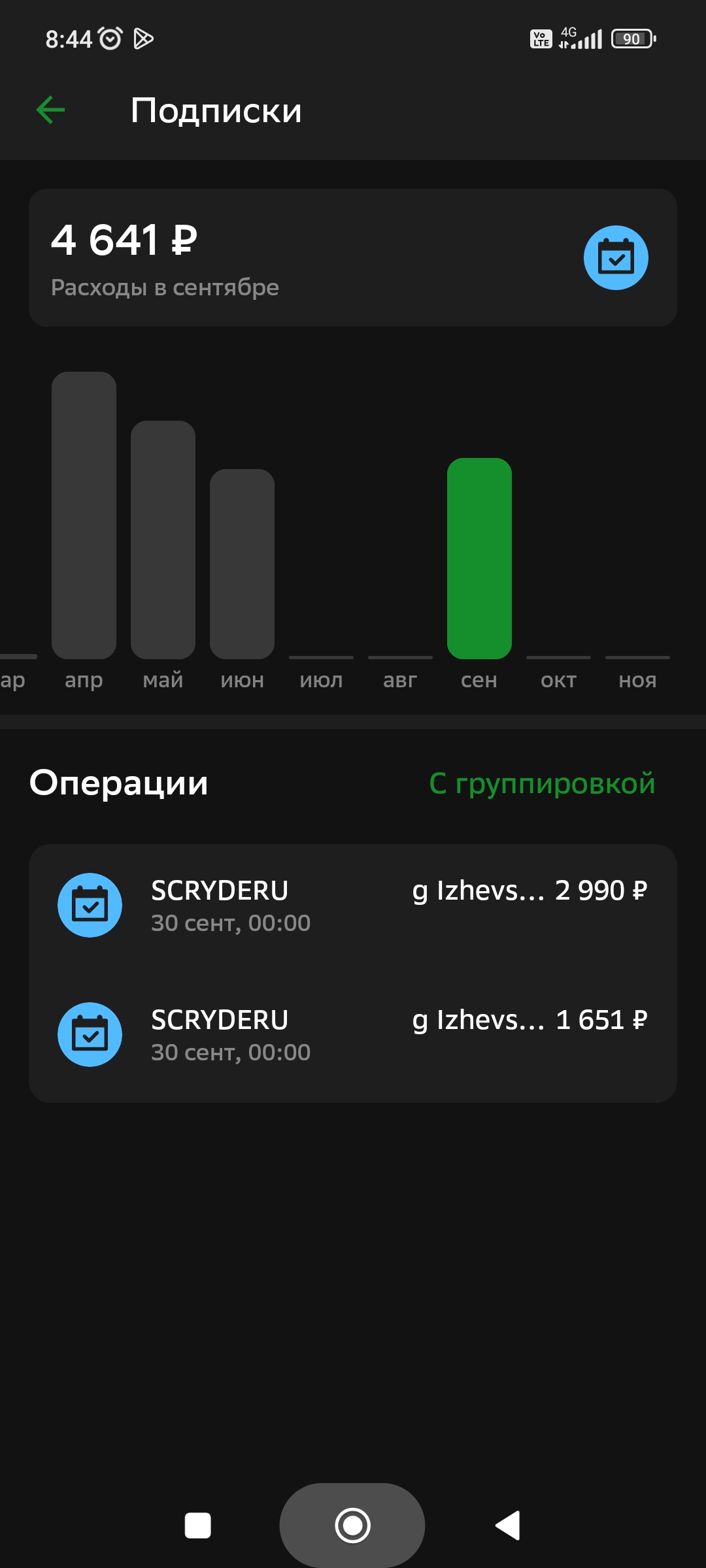Select июл month on the chart axis
The image size is (706, 1568).
click(x=320, y=679)
